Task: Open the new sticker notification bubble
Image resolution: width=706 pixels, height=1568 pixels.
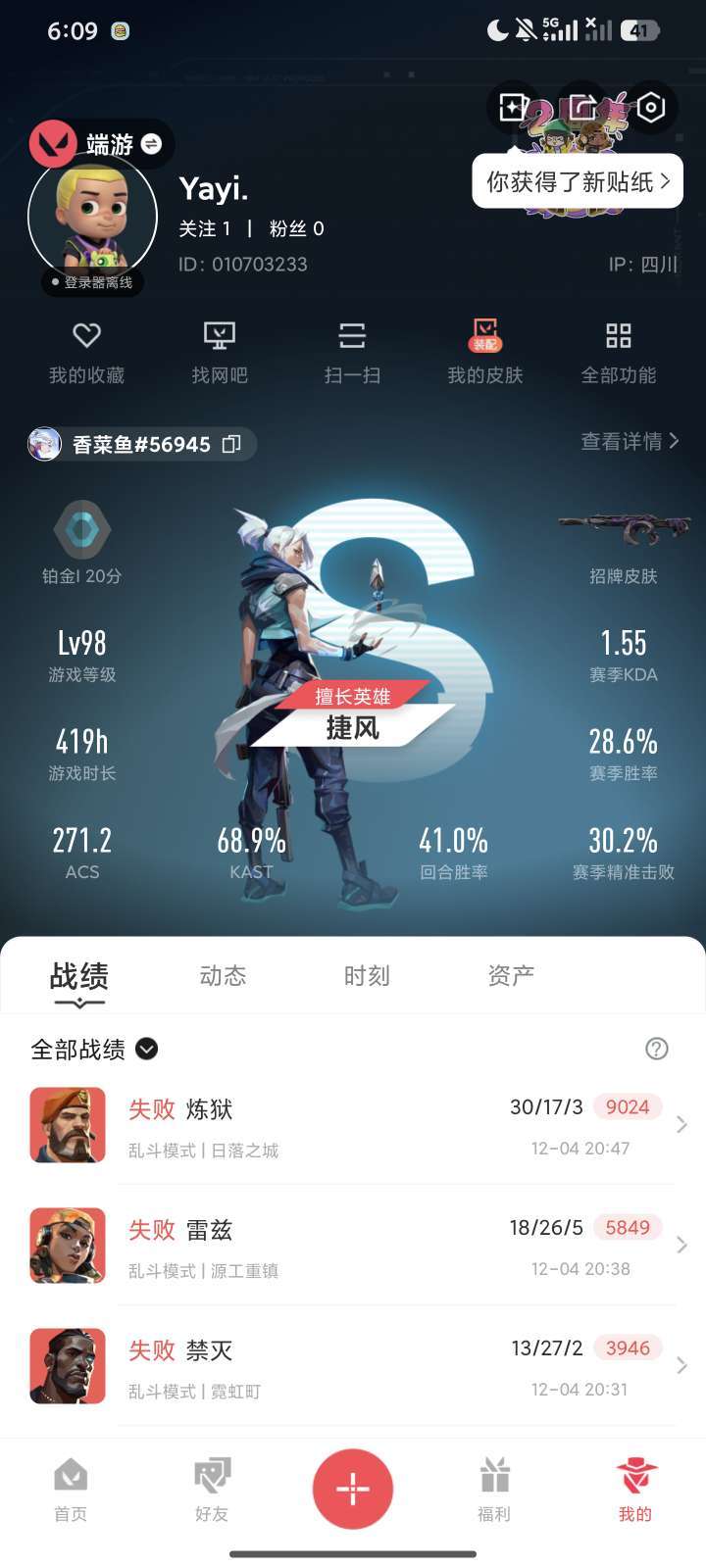Action: [x=578, y=181]
